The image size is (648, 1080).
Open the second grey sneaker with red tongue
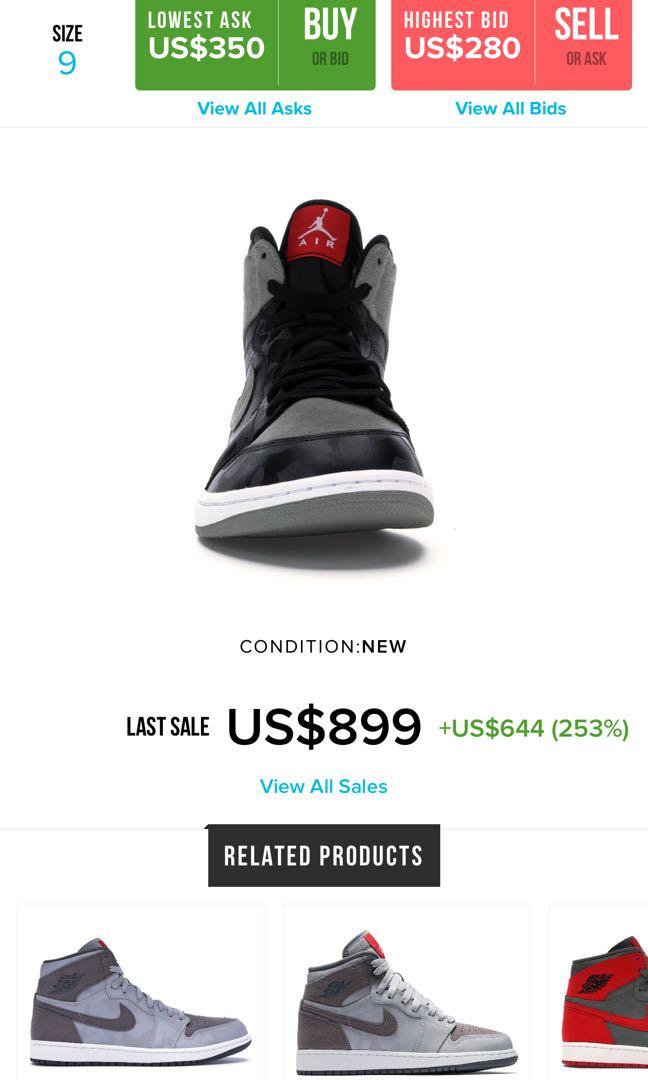pos(406,993)
